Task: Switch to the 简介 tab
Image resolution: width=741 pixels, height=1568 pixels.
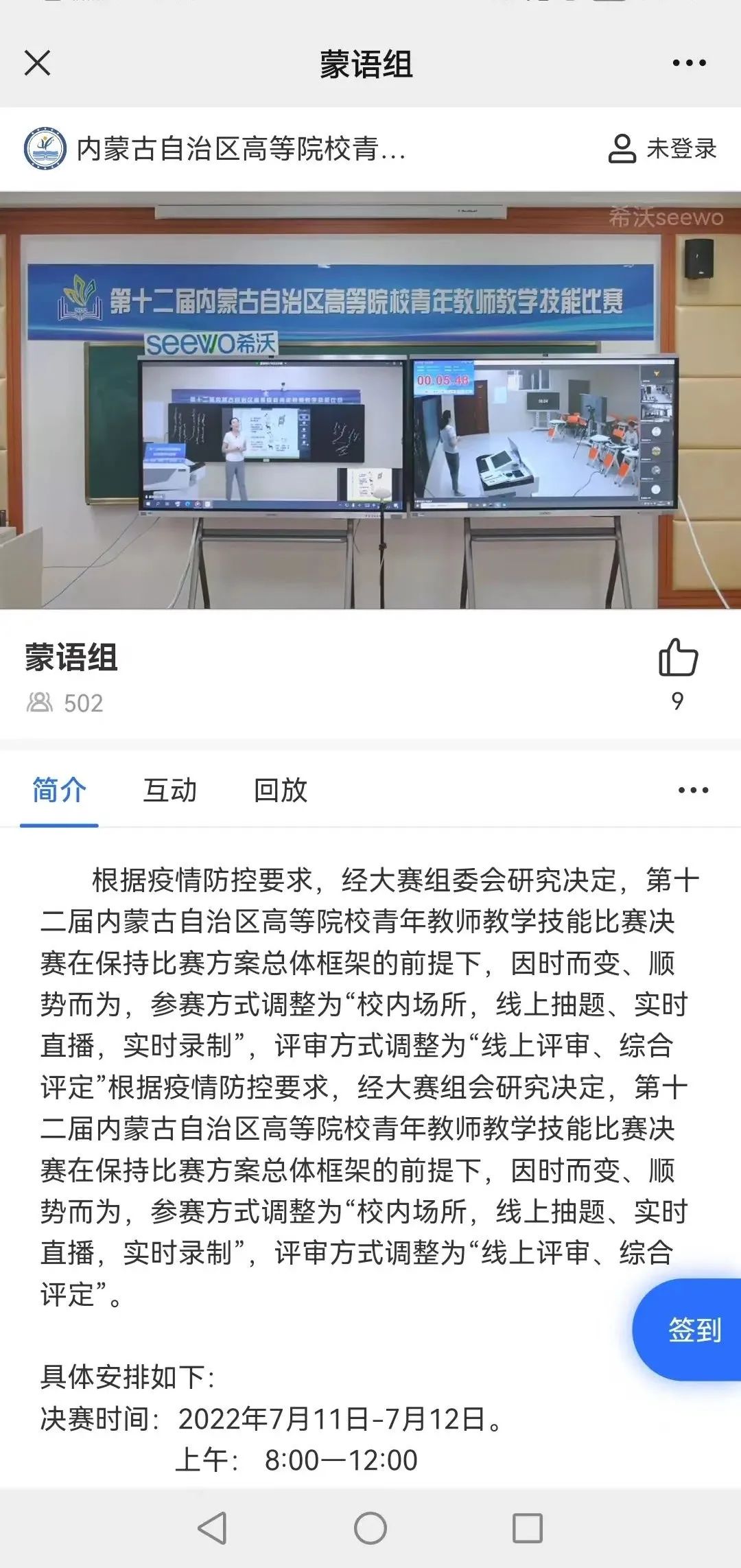Action: tap(59, 790)
